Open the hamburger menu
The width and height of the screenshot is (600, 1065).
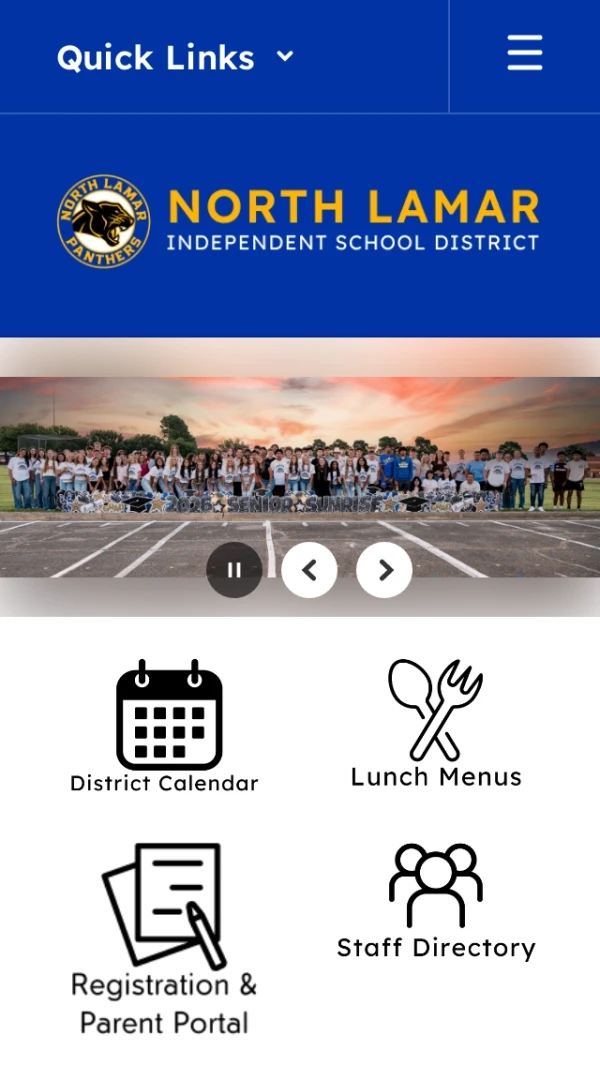pyautogui.click(x=524, y=53)
